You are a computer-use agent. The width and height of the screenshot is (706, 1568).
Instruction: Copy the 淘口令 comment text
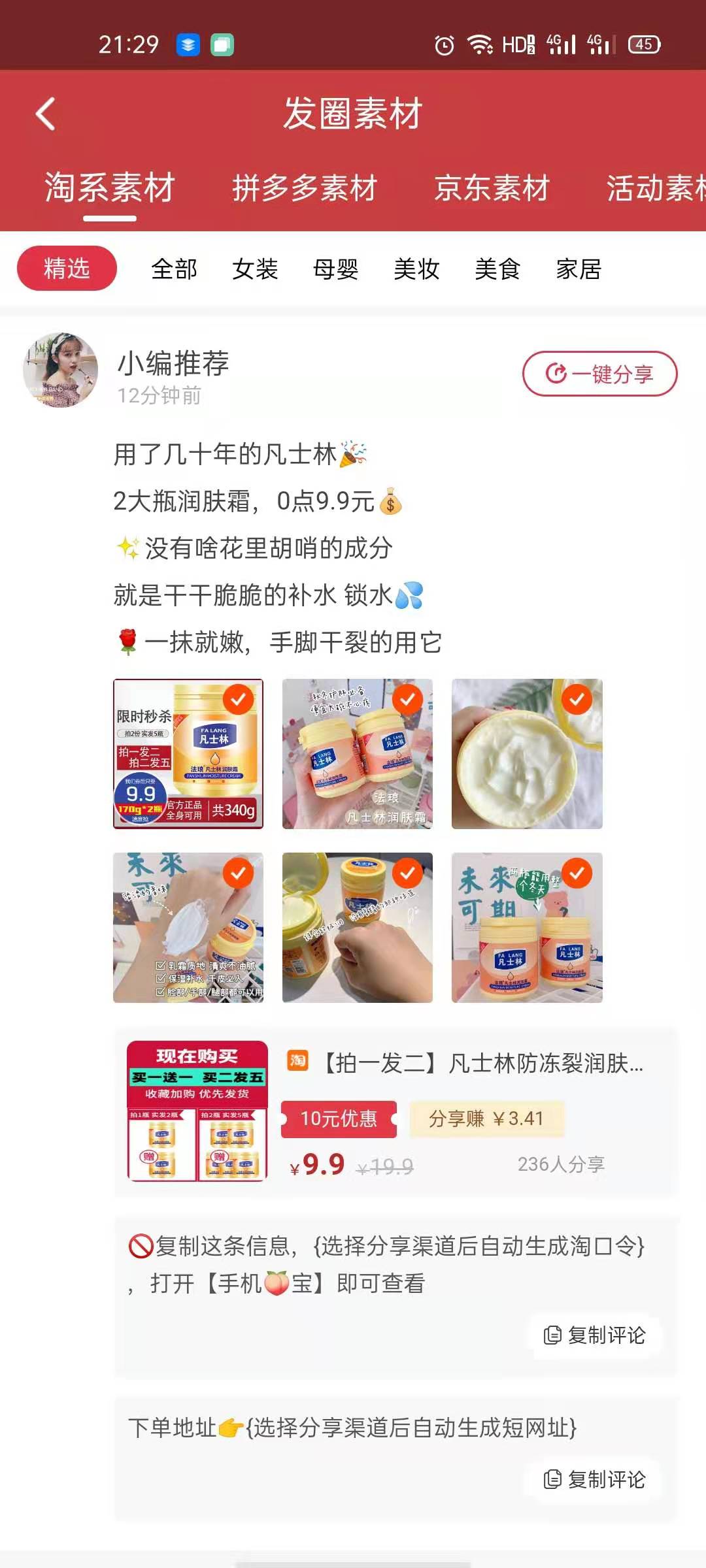click(595, 1335)
